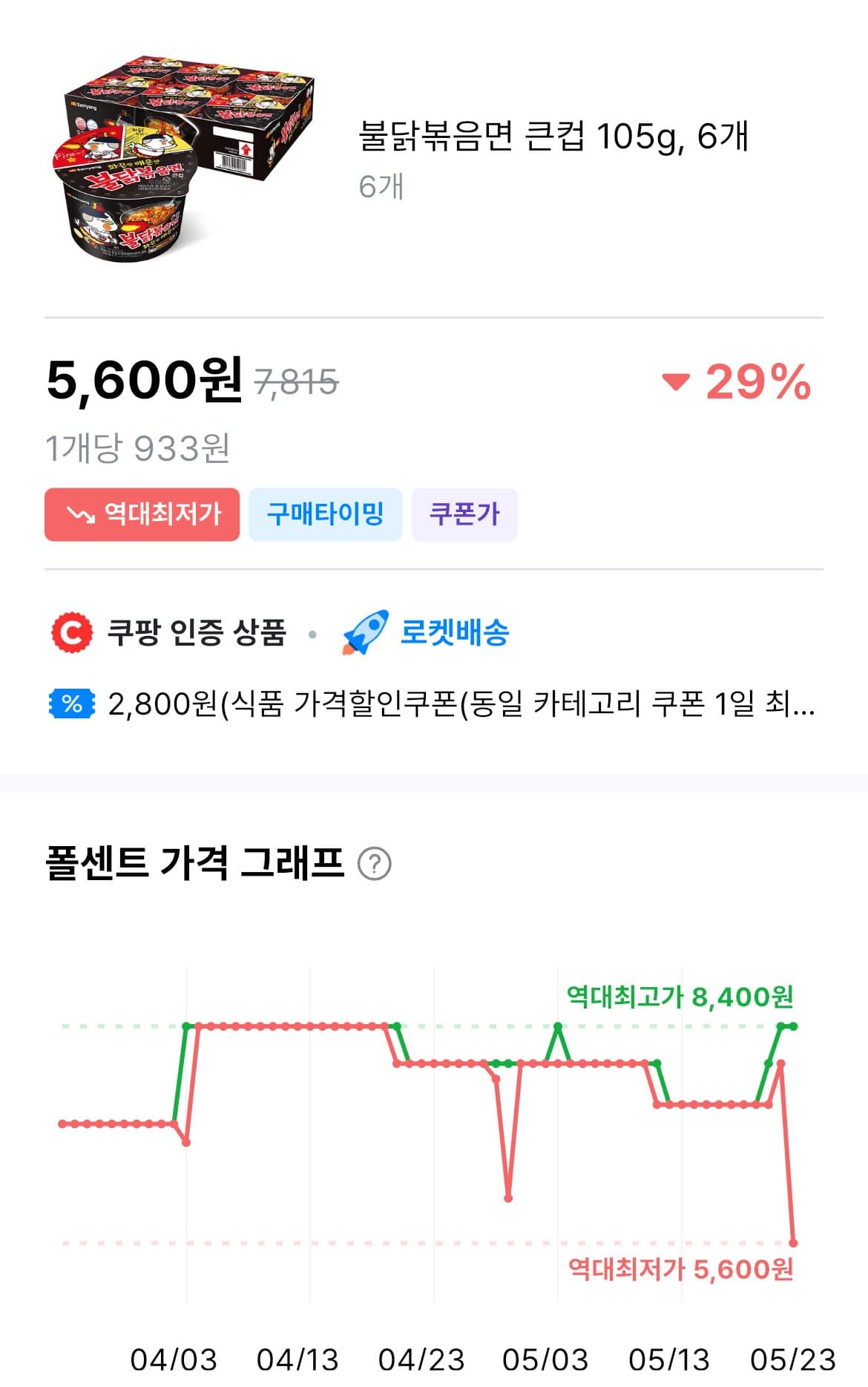Tap the 역대최저가 chip
This screenshot has width=868, height=1387.
(x=142, y=514)
